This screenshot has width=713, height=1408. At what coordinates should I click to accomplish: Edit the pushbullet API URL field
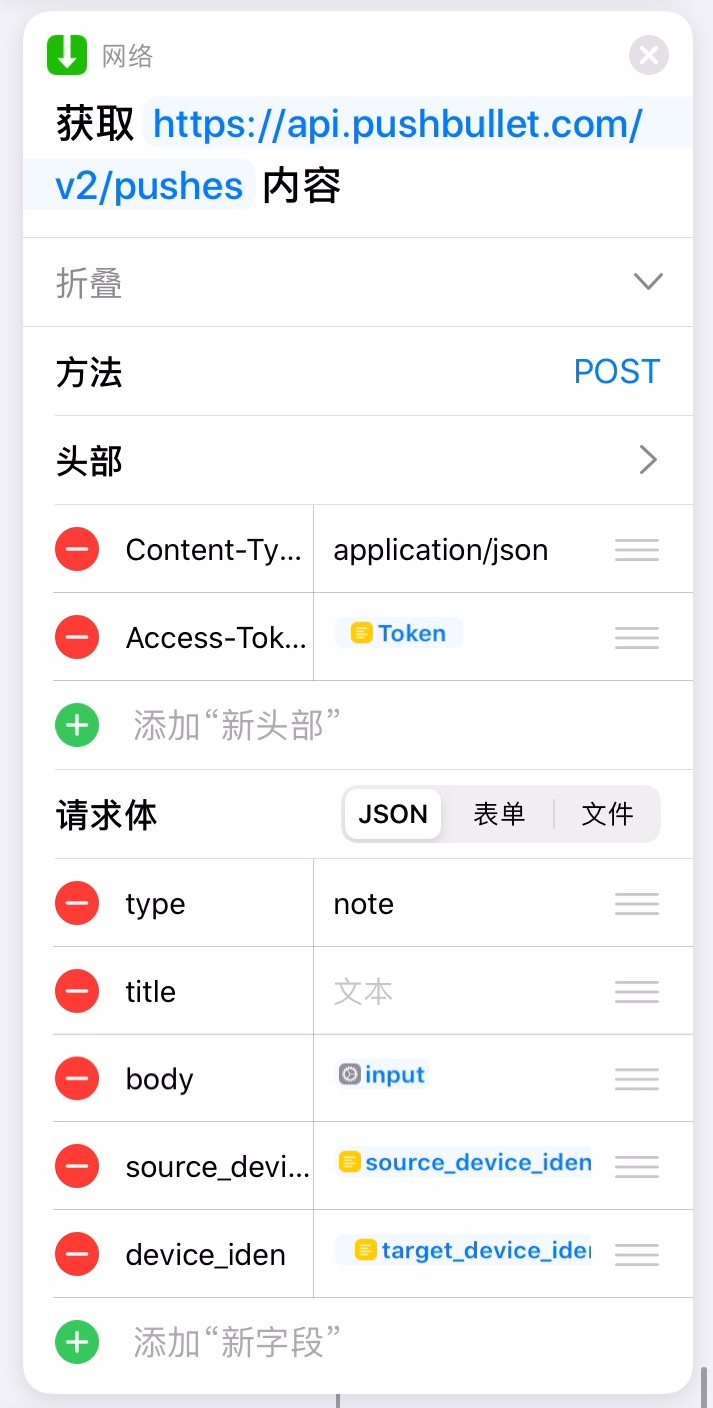tap(397, 125)
